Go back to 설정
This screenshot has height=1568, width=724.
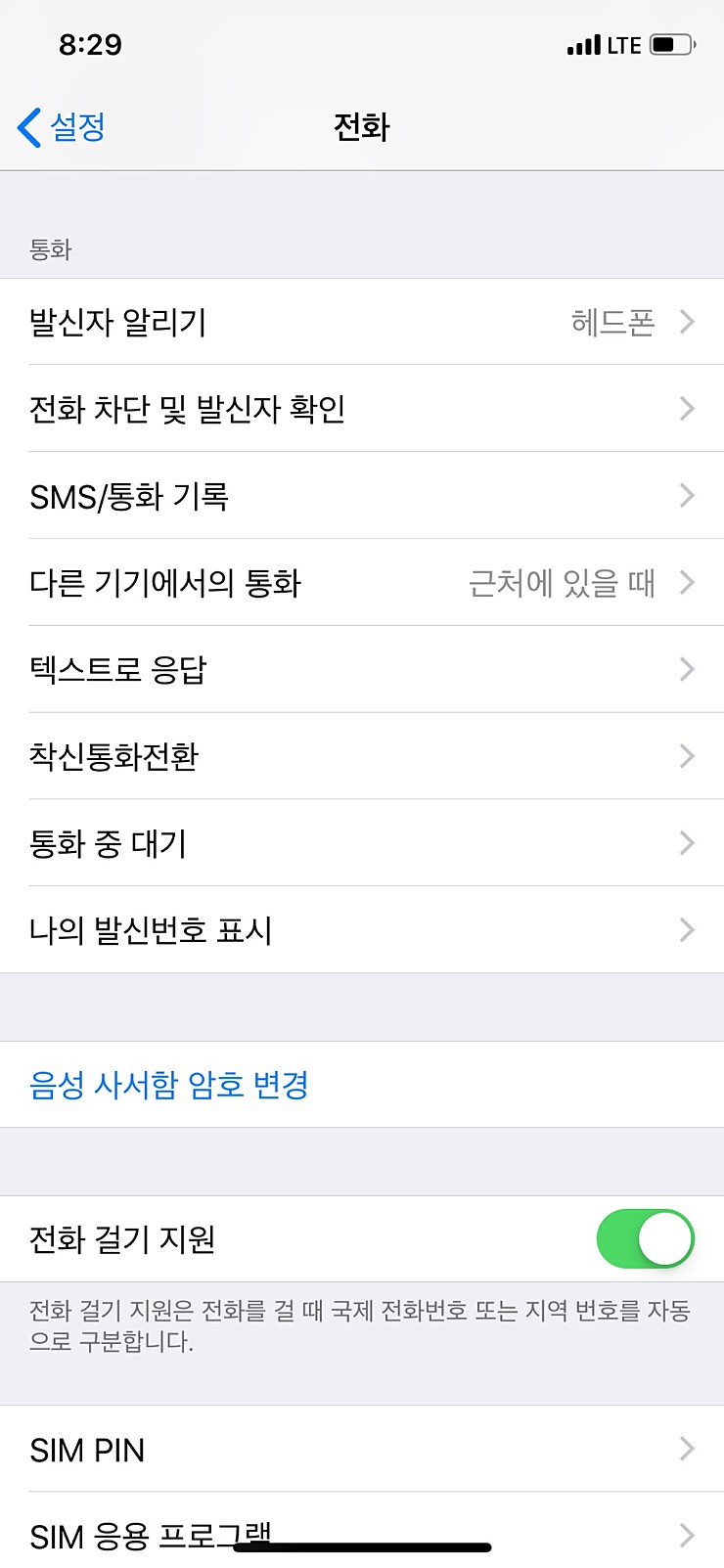tap(62, 127)
